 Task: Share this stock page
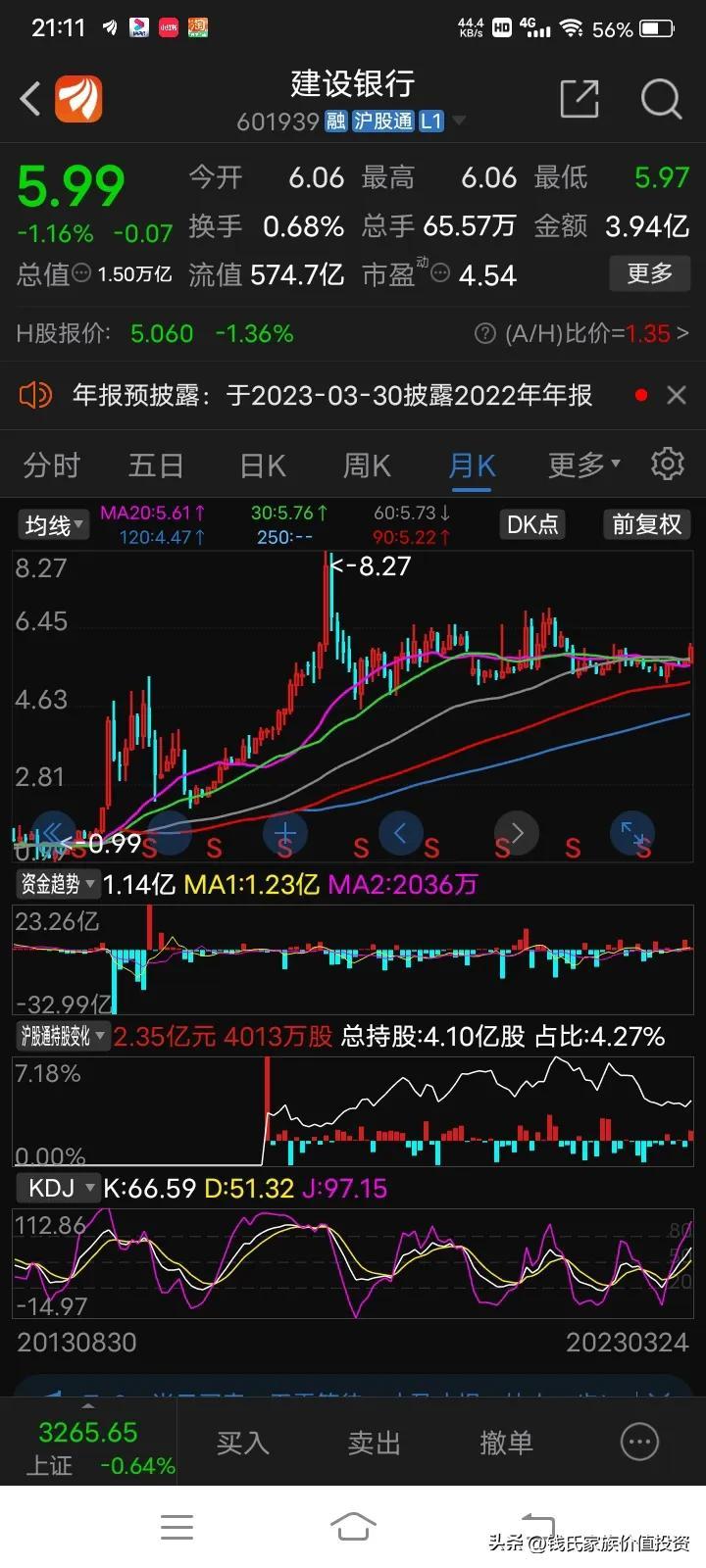579,99
